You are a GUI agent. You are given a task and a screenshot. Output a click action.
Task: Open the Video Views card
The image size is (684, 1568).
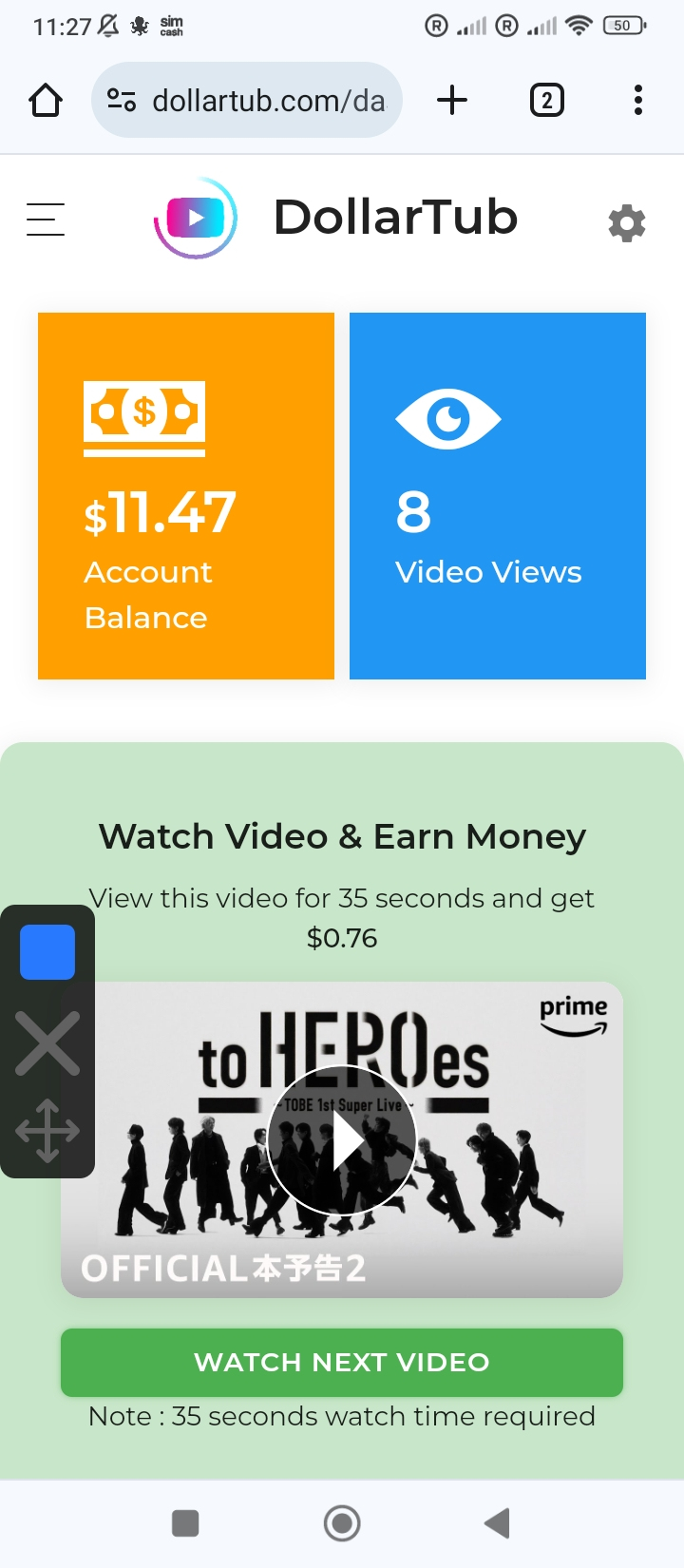(x=498, y=496)
